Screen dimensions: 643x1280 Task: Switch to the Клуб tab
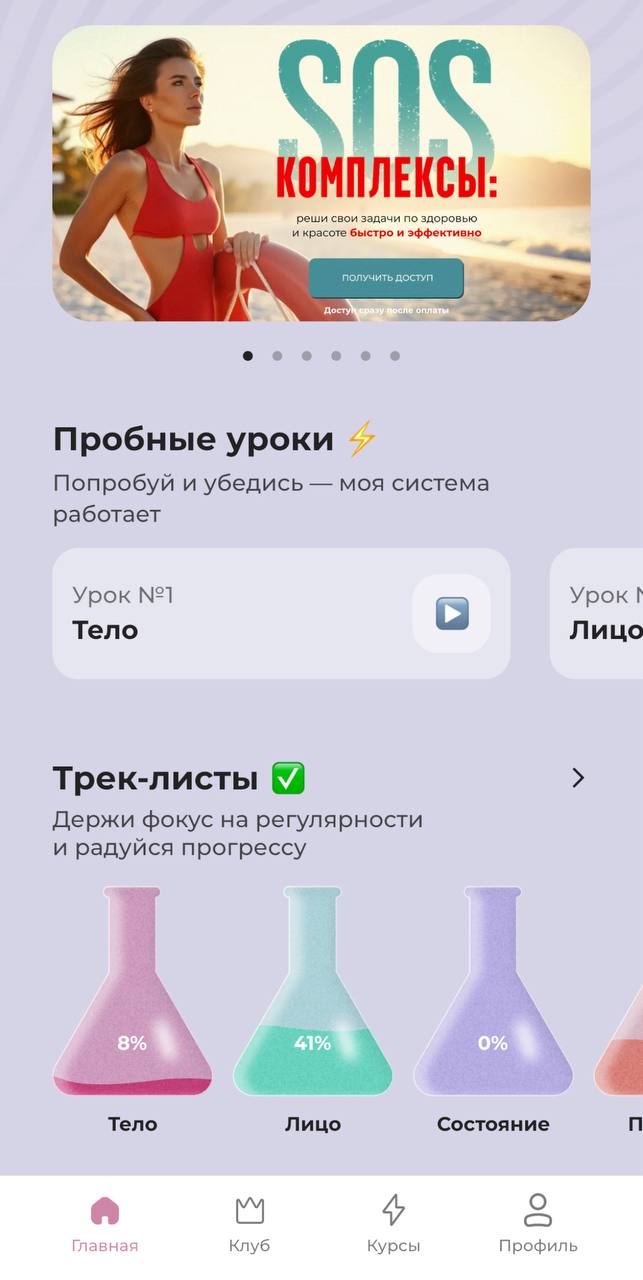[x=249, y=1224]
